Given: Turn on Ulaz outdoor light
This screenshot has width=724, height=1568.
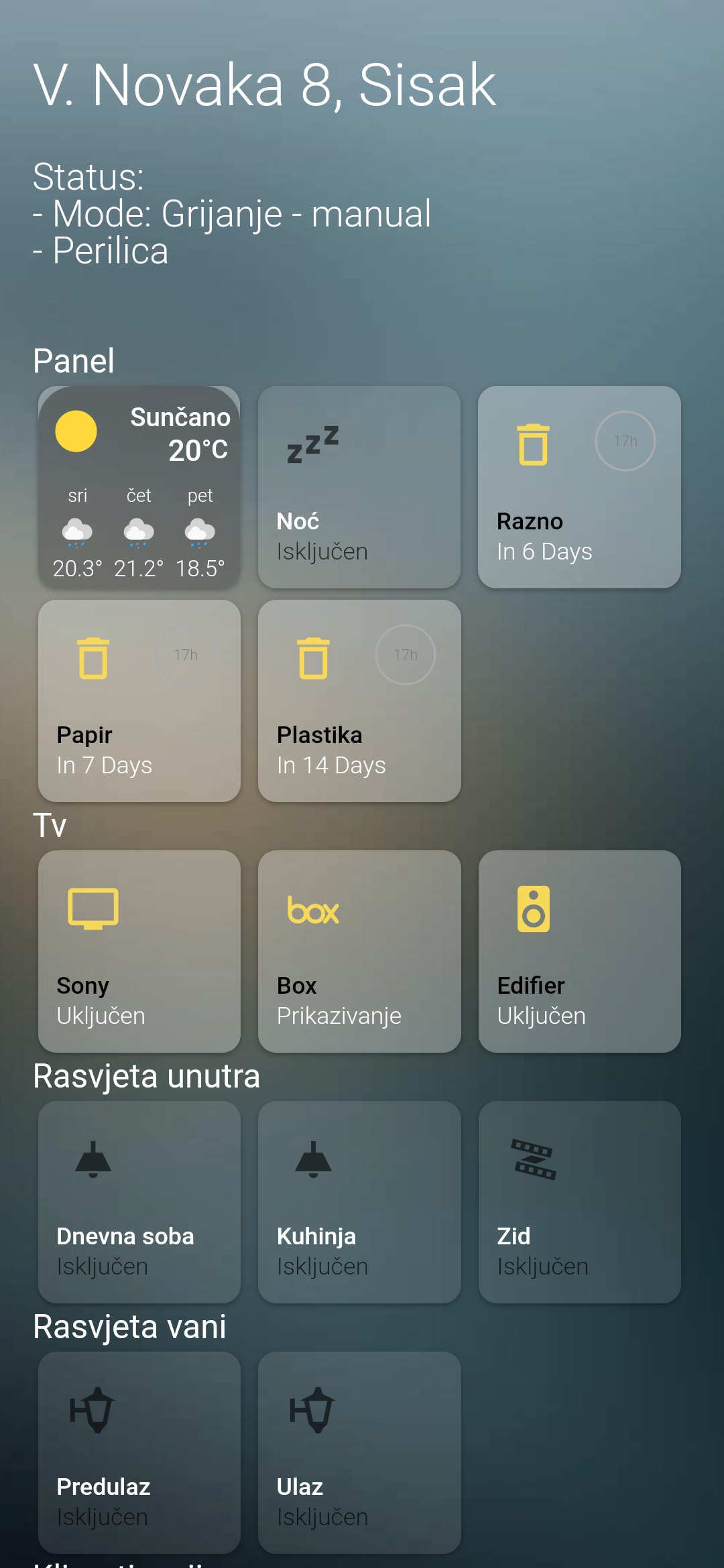Looking at the screenshot, I should point(359,1453).
